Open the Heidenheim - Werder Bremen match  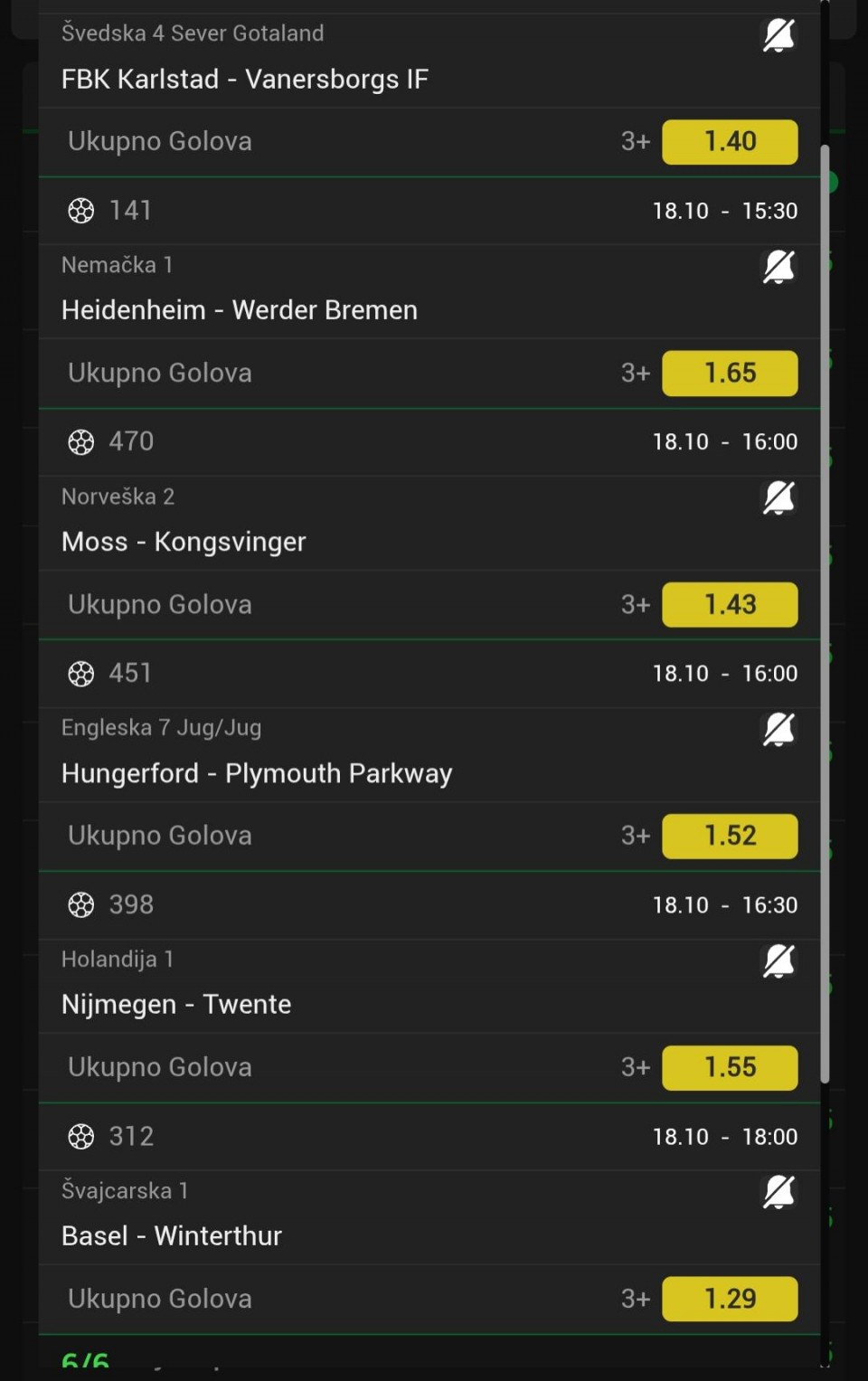click(x=240, y=310)
